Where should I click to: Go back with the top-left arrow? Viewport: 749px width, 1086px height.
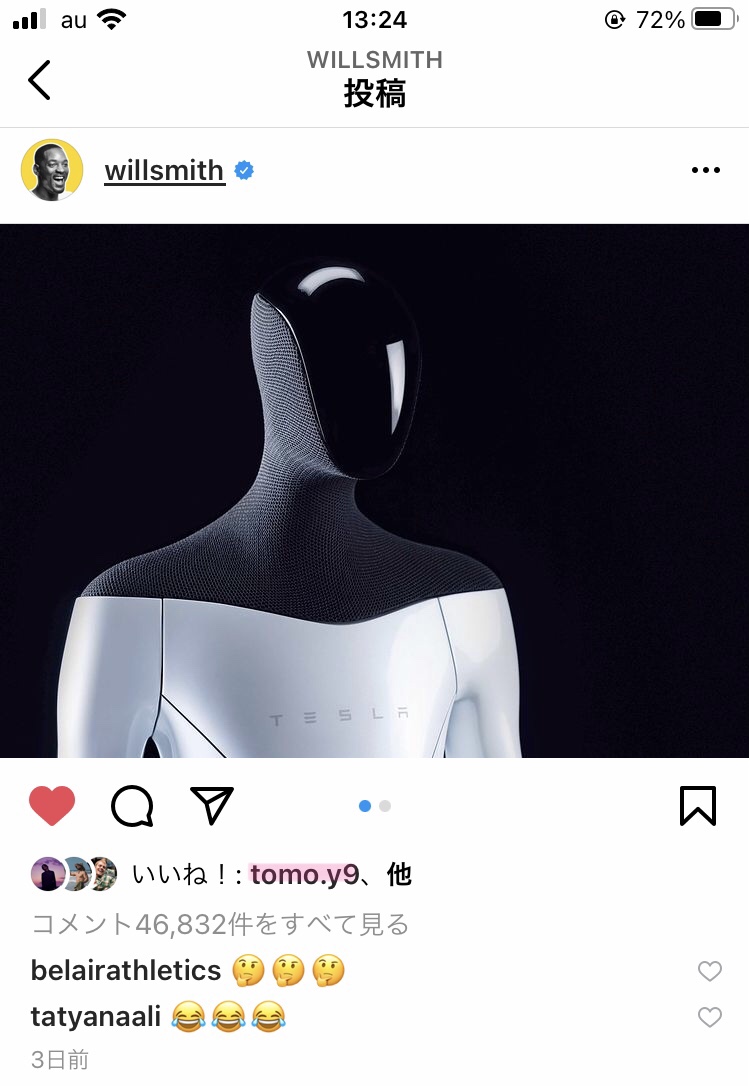[x=39, y=80]
